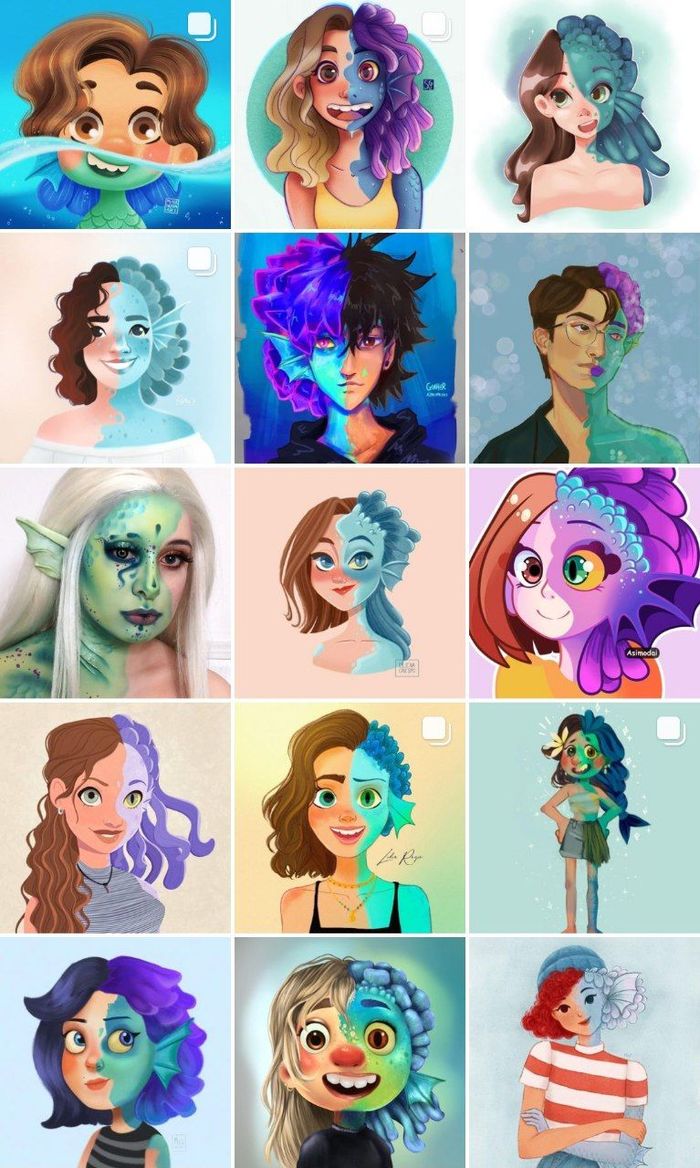Viewport: 700px width, 1168px height.
Task: Select the brown bob girl on peach background
Action: [x=350, y=583]
